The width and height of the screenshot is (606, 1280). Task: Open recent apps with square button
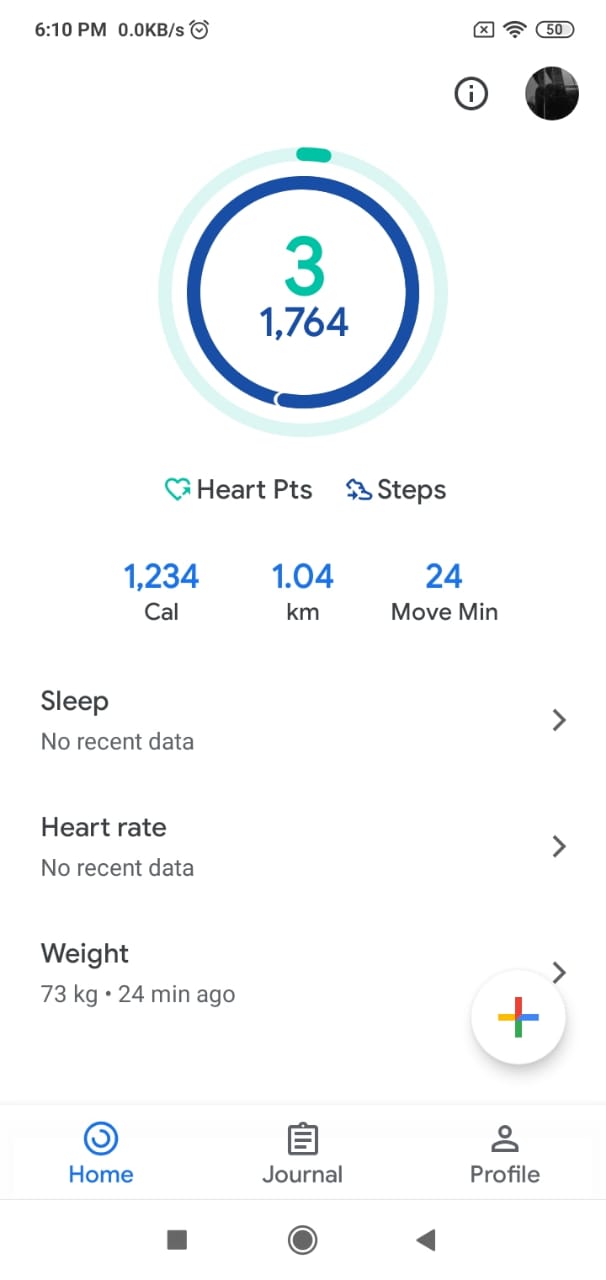click(x=177, y=1241)
